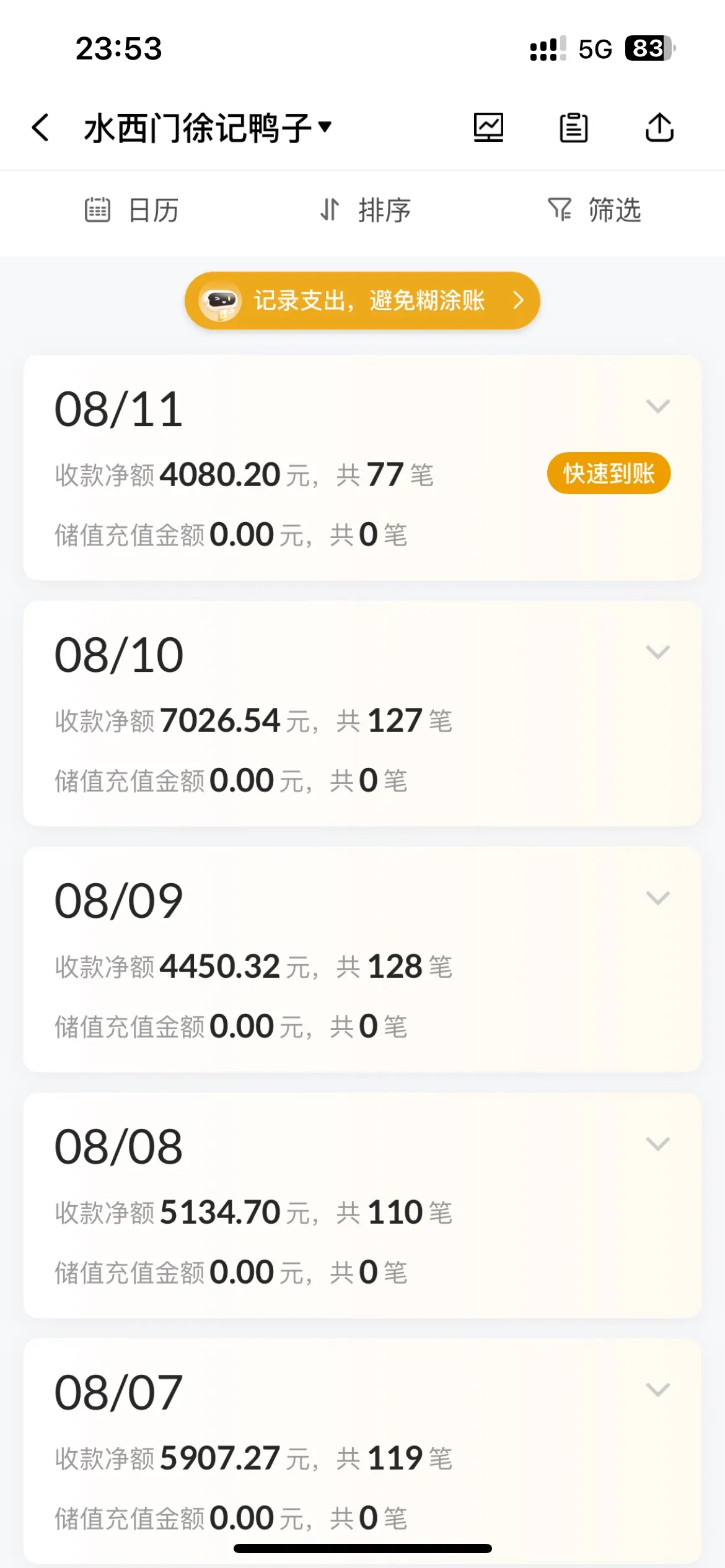This screenshot has width=725, height=1568.
Task: Tap the share export icon
Action: (x=659, y=128)
